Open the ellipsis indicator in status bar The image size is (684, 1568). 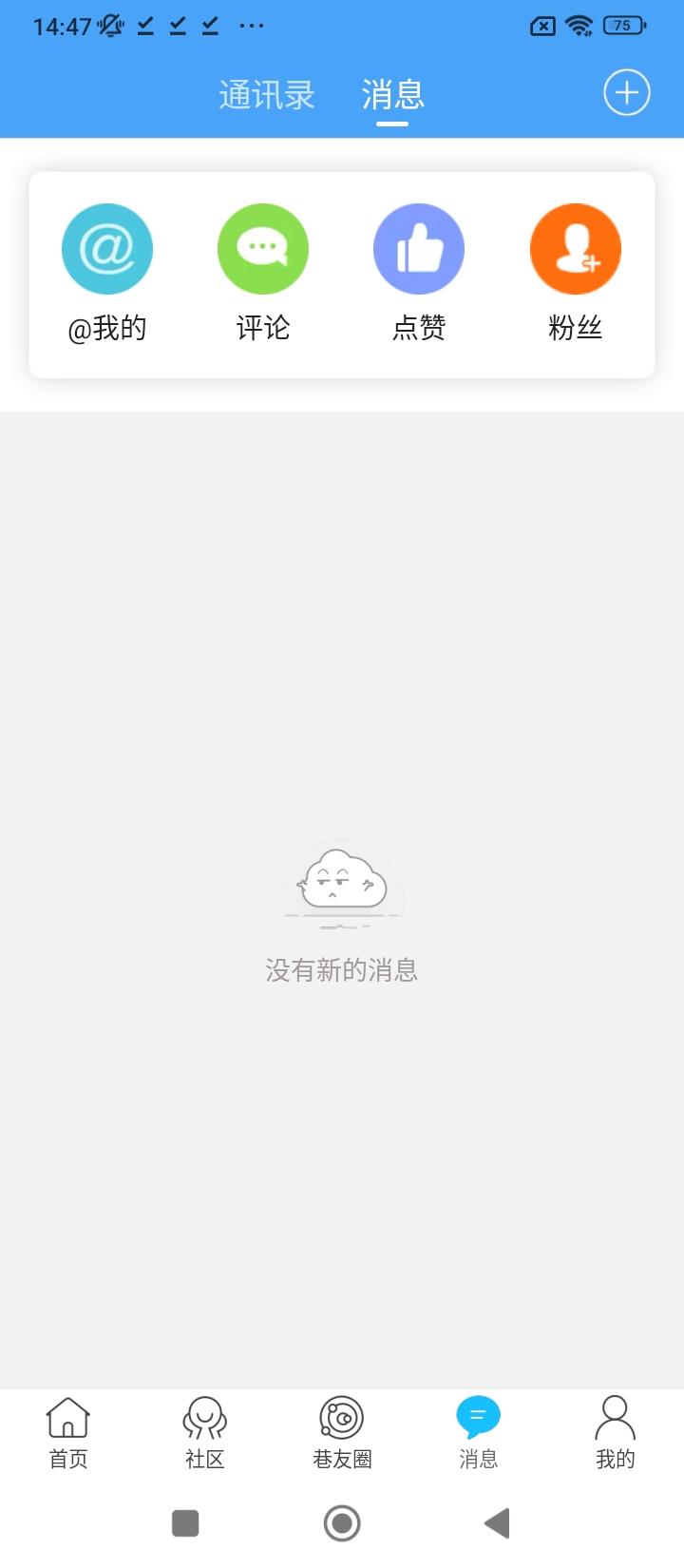click(251, 26)
